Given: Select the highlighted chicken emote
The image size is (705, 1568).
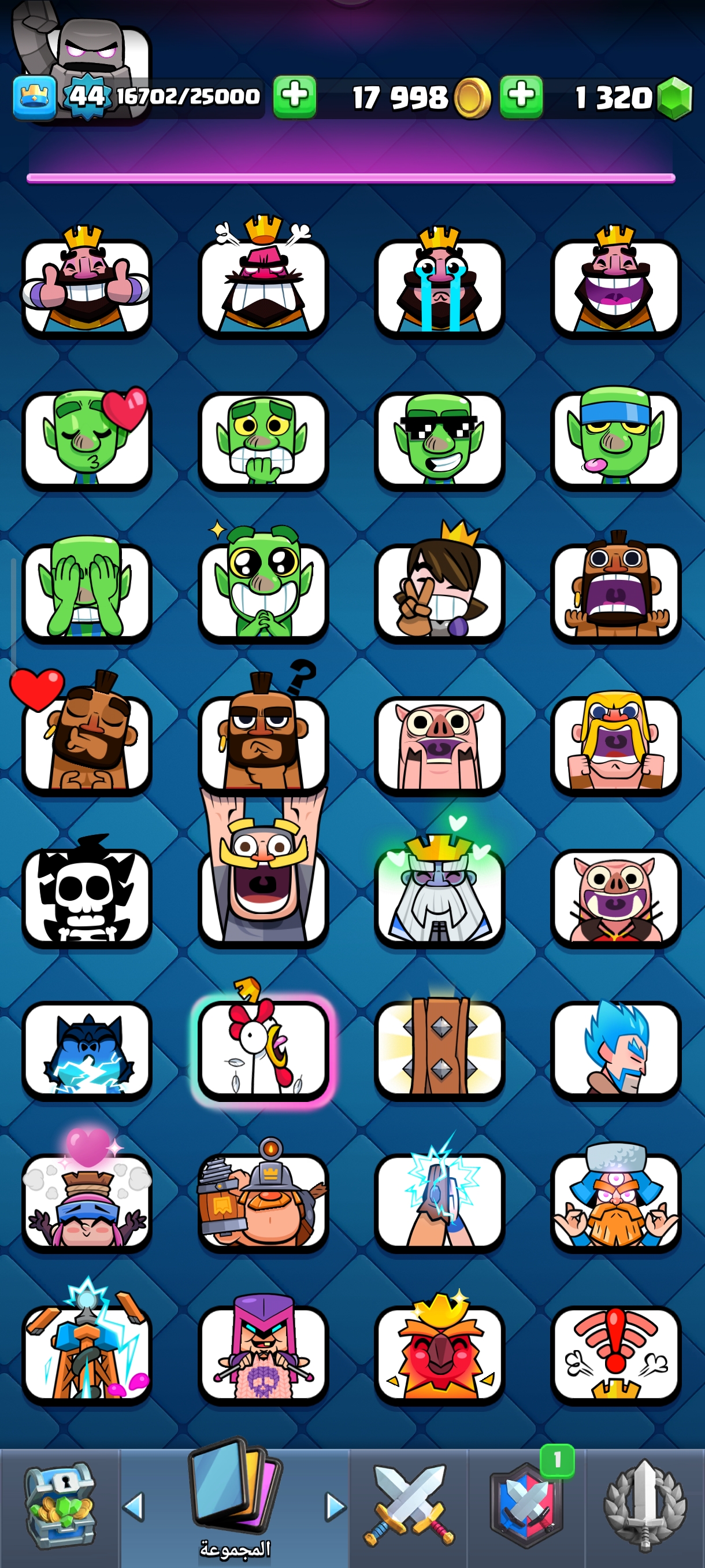Looking at the screenshot, I should (263, 1049).
